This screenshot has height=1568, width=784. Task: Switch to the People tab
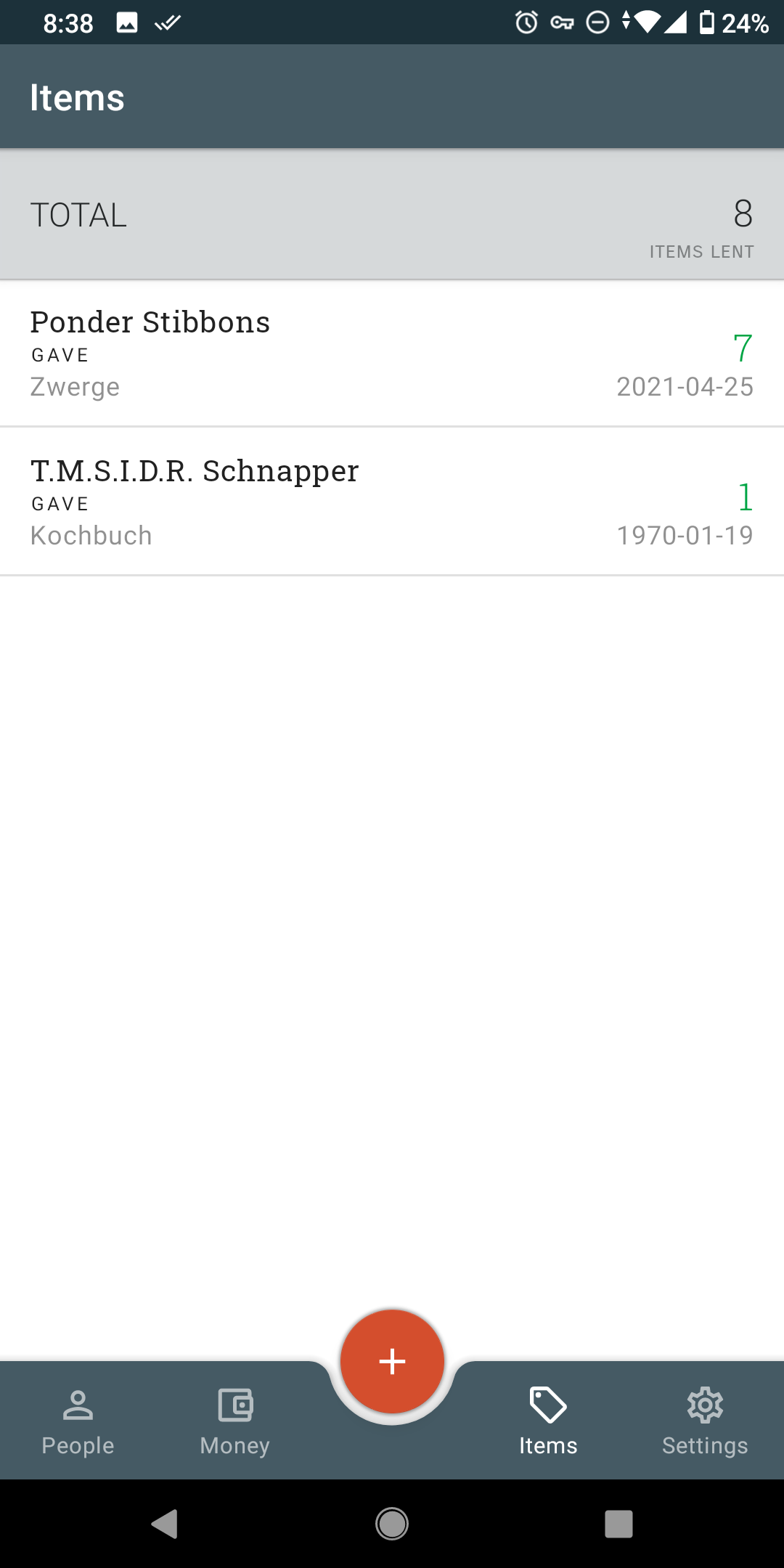[x=78, y=1423]
